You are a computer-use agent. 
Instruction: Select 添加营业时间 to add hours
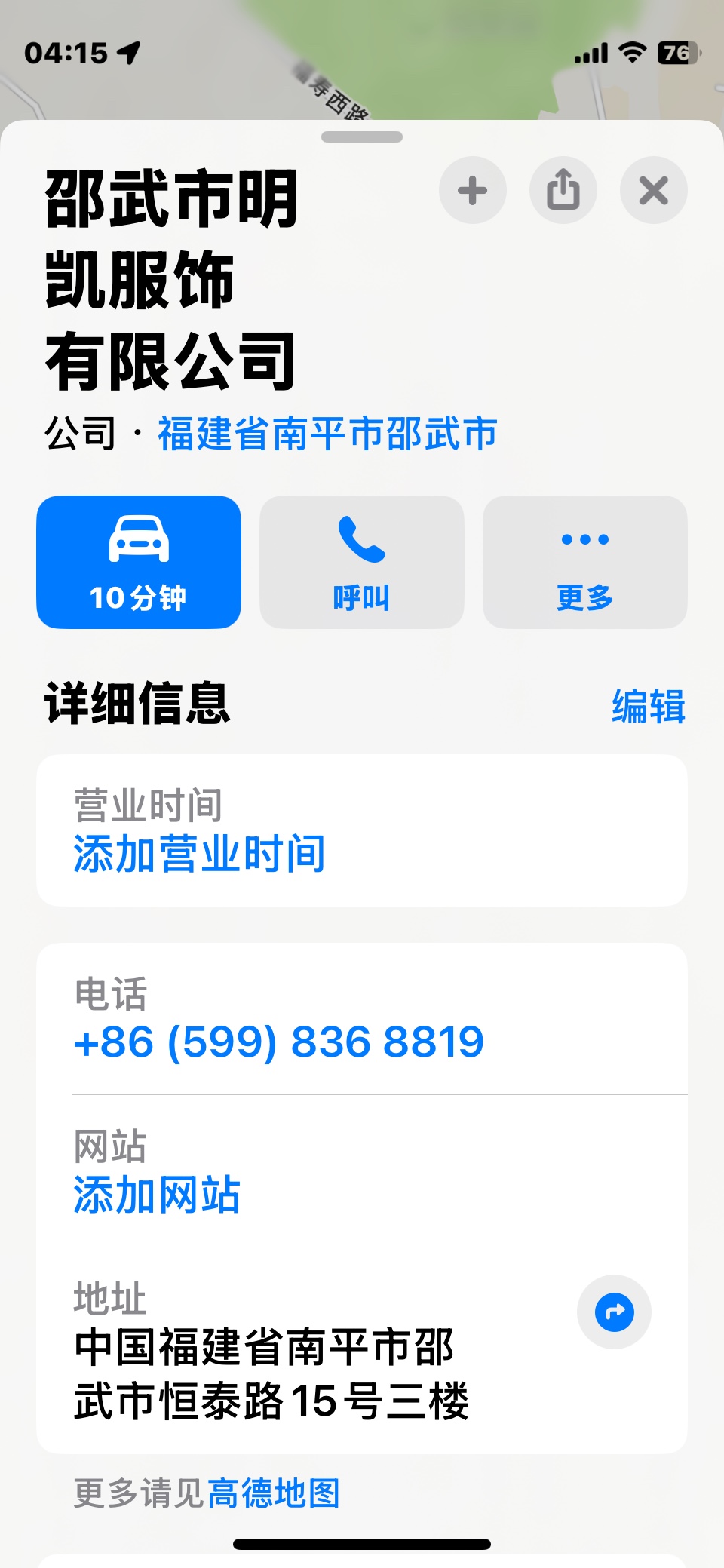point(200,854)
